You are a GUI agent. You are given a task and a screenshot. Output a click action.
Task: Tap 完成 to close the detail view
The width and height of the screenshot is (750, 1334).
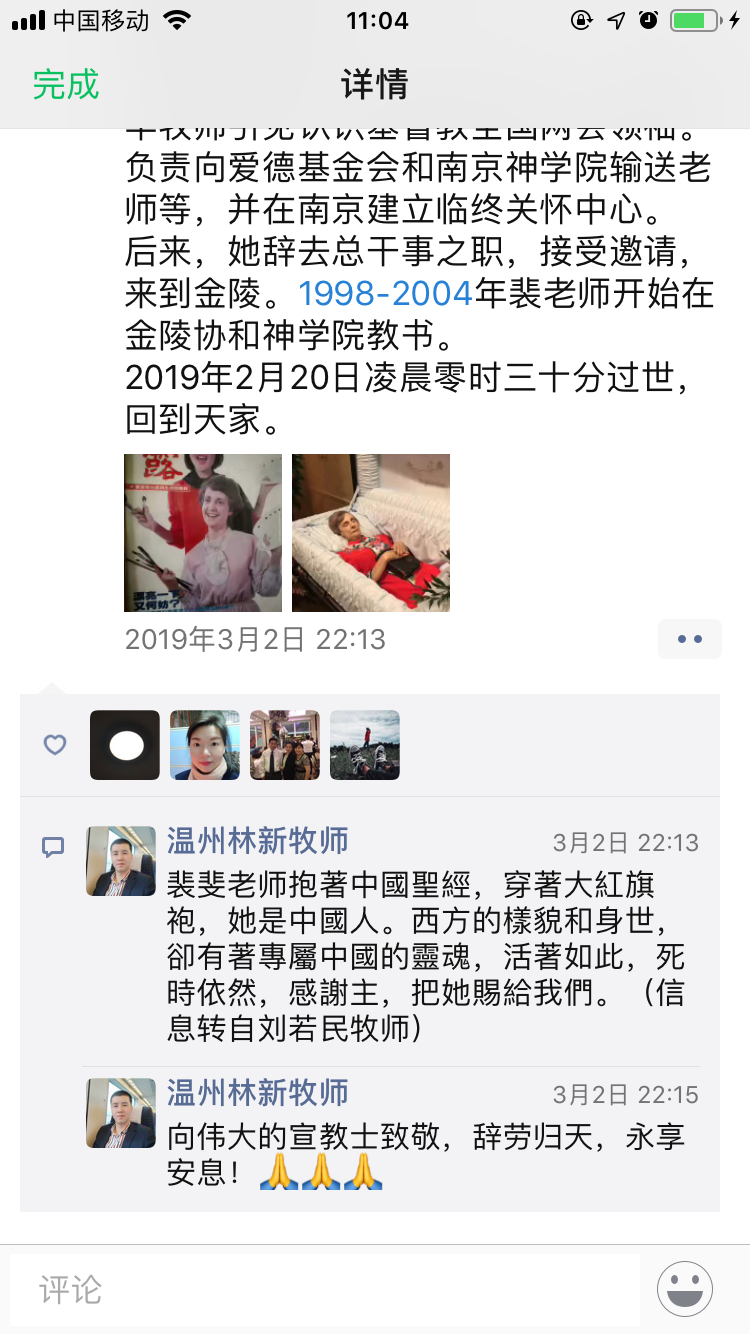pyautogui.click(x=66, y=85)
